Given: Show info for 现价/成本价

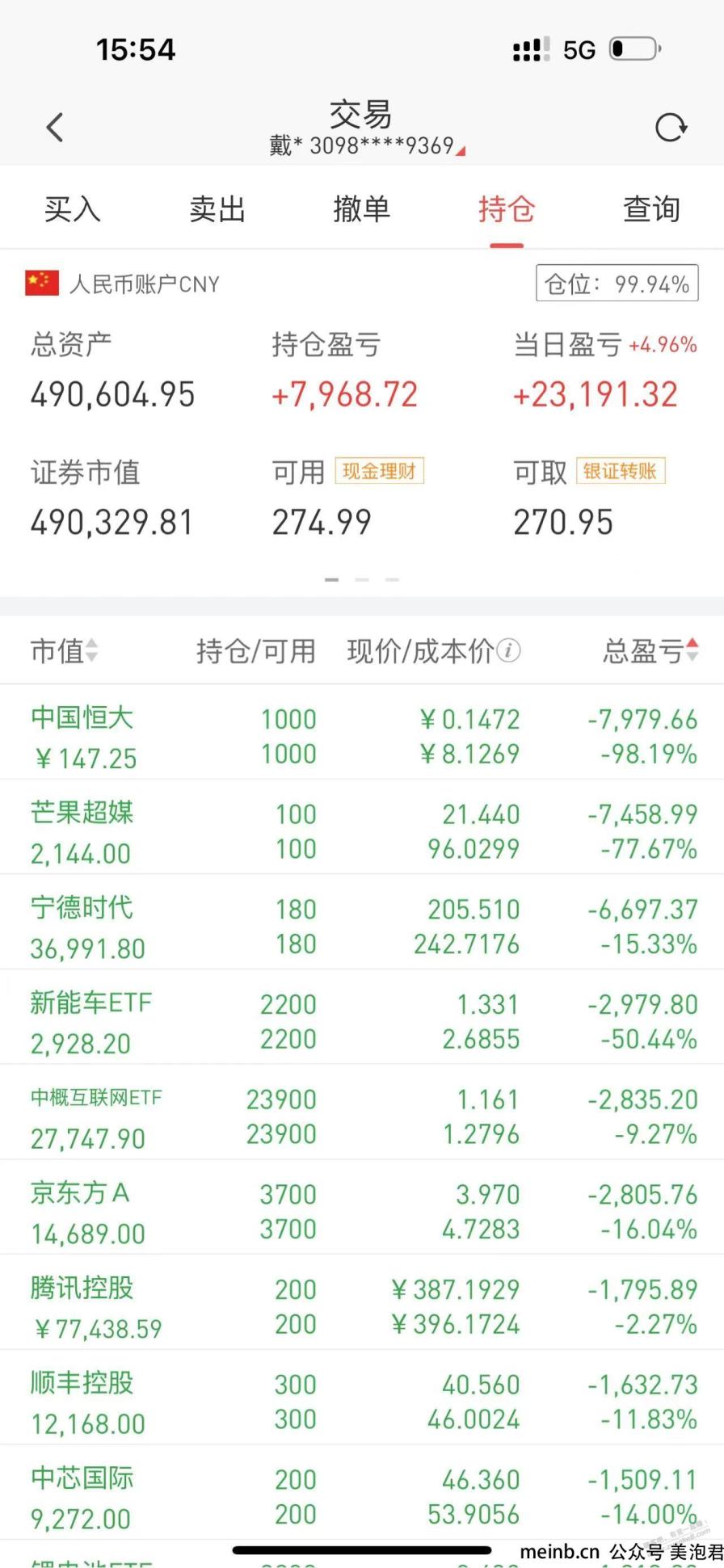Looking at the screenshot, I should 508,650.
